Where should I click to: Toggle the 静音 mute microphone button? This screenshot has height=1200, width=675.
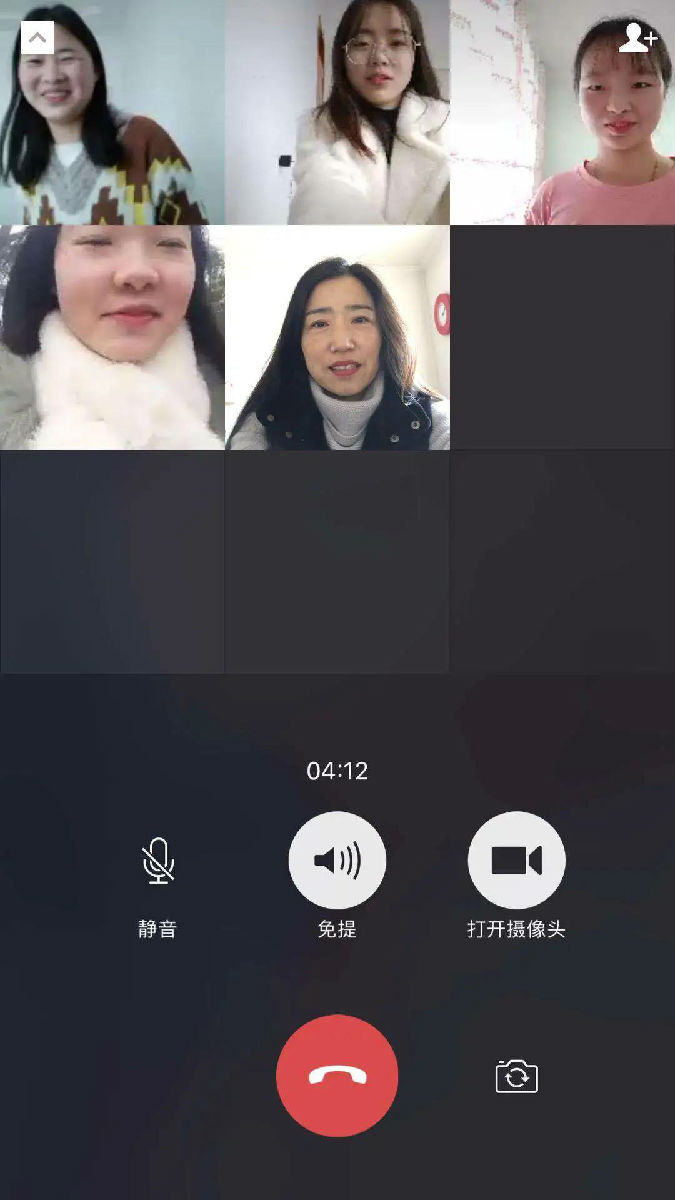[157, 861]
